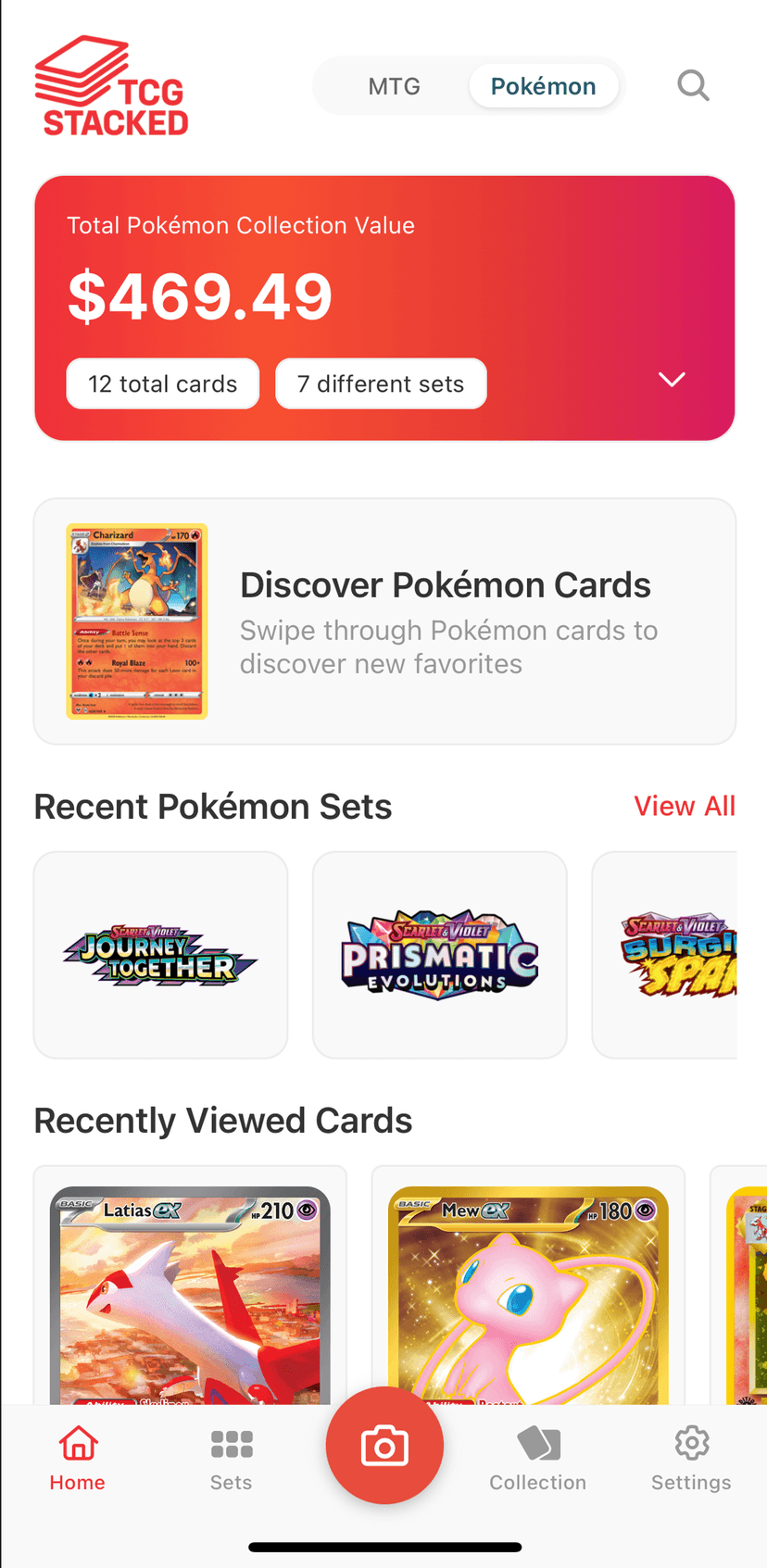Expand the collection value details chevron
The height and width of the screenshot is (1568, 767).
pyautogui.click(x=672, y=379)
